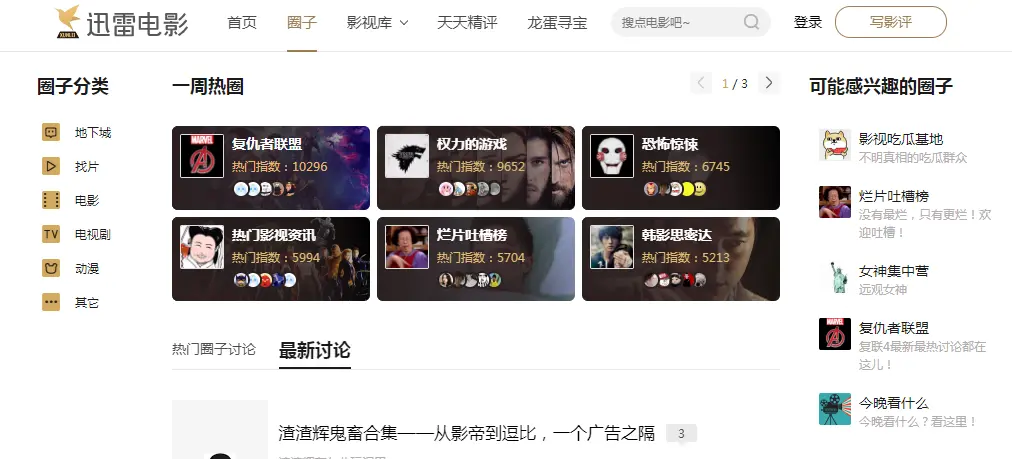
Task: Choose the 电视剧 category
Action: coord(92,235)
